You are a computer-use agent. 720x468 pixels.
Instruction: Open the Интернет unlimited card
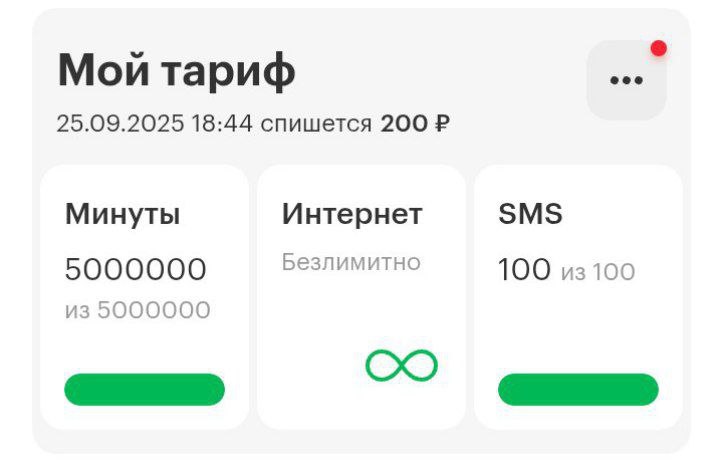coord(361,297)
